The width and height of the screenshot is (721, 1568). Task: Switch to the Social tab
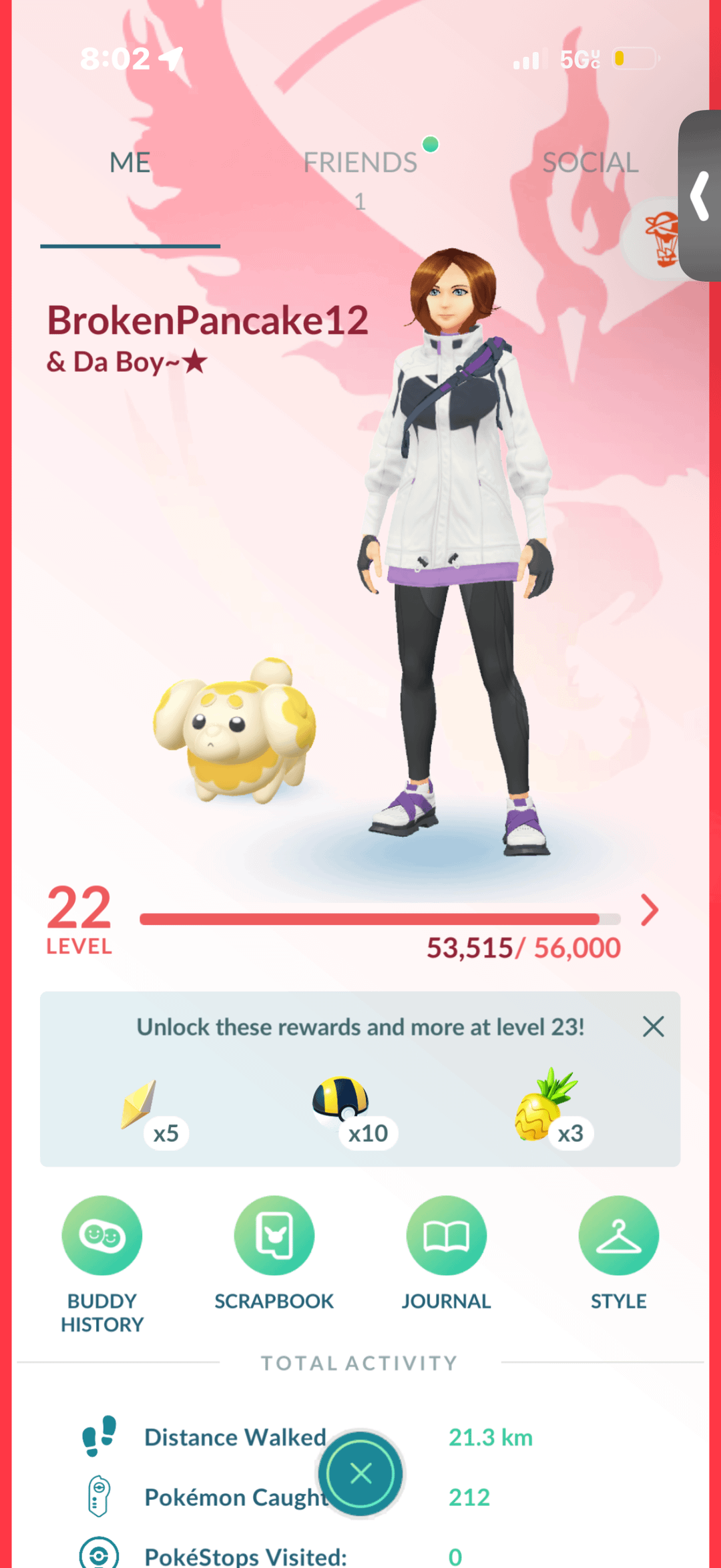click(590, 163)
